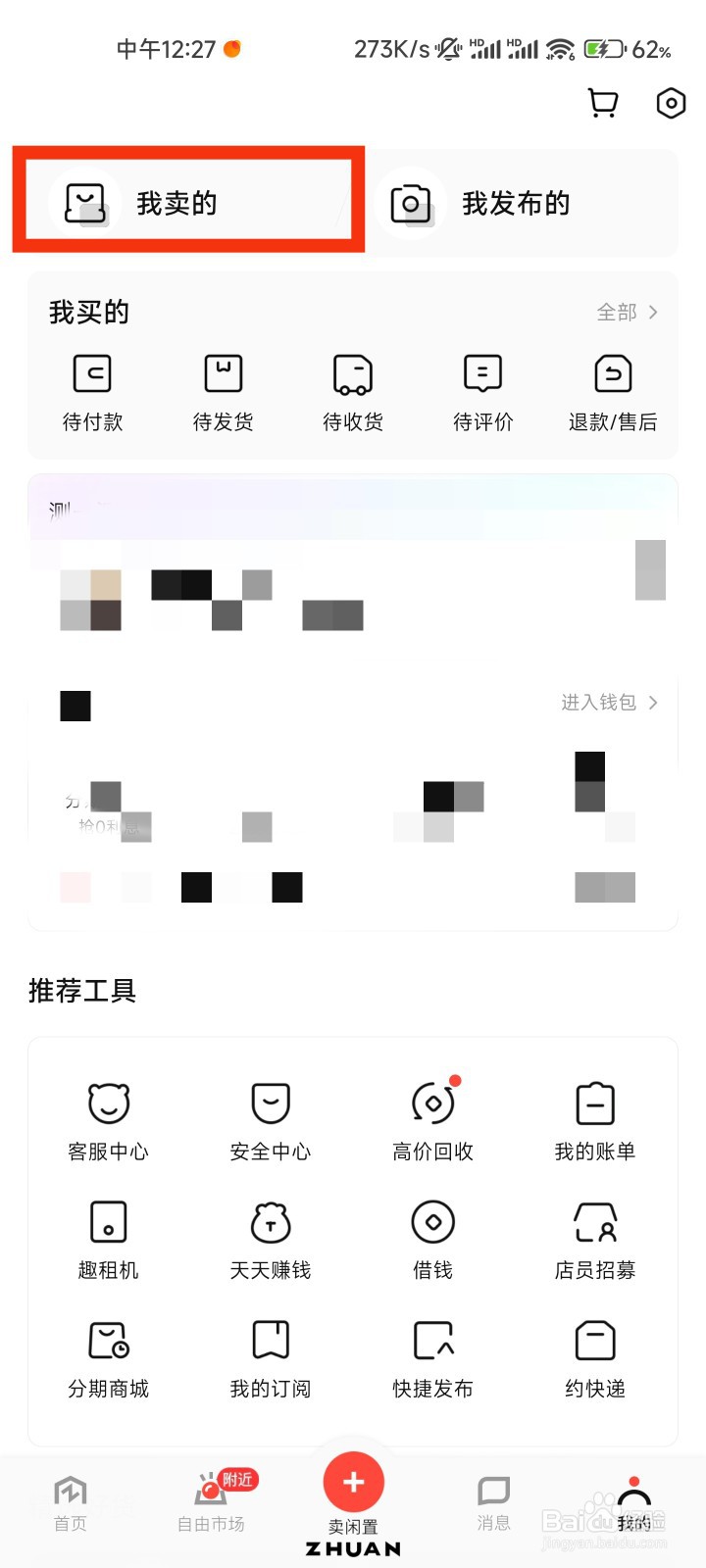706x1568 pixels.
Task: Tap the 店员招募 recruitment icon
Action: click(x=594, y=1237)
